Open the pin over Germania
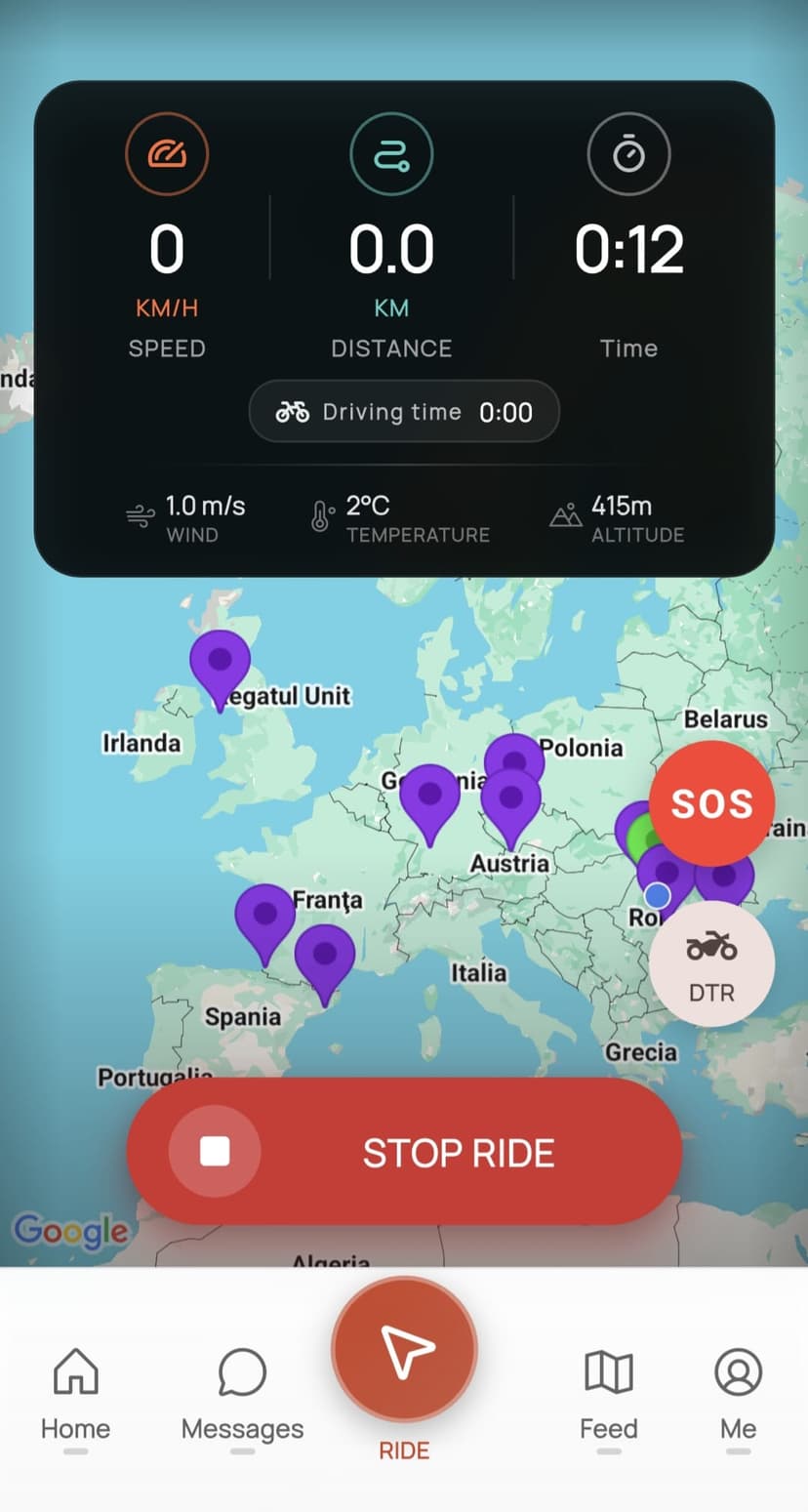Screen dimensions: 808x1512 click(x=429, y=796)
